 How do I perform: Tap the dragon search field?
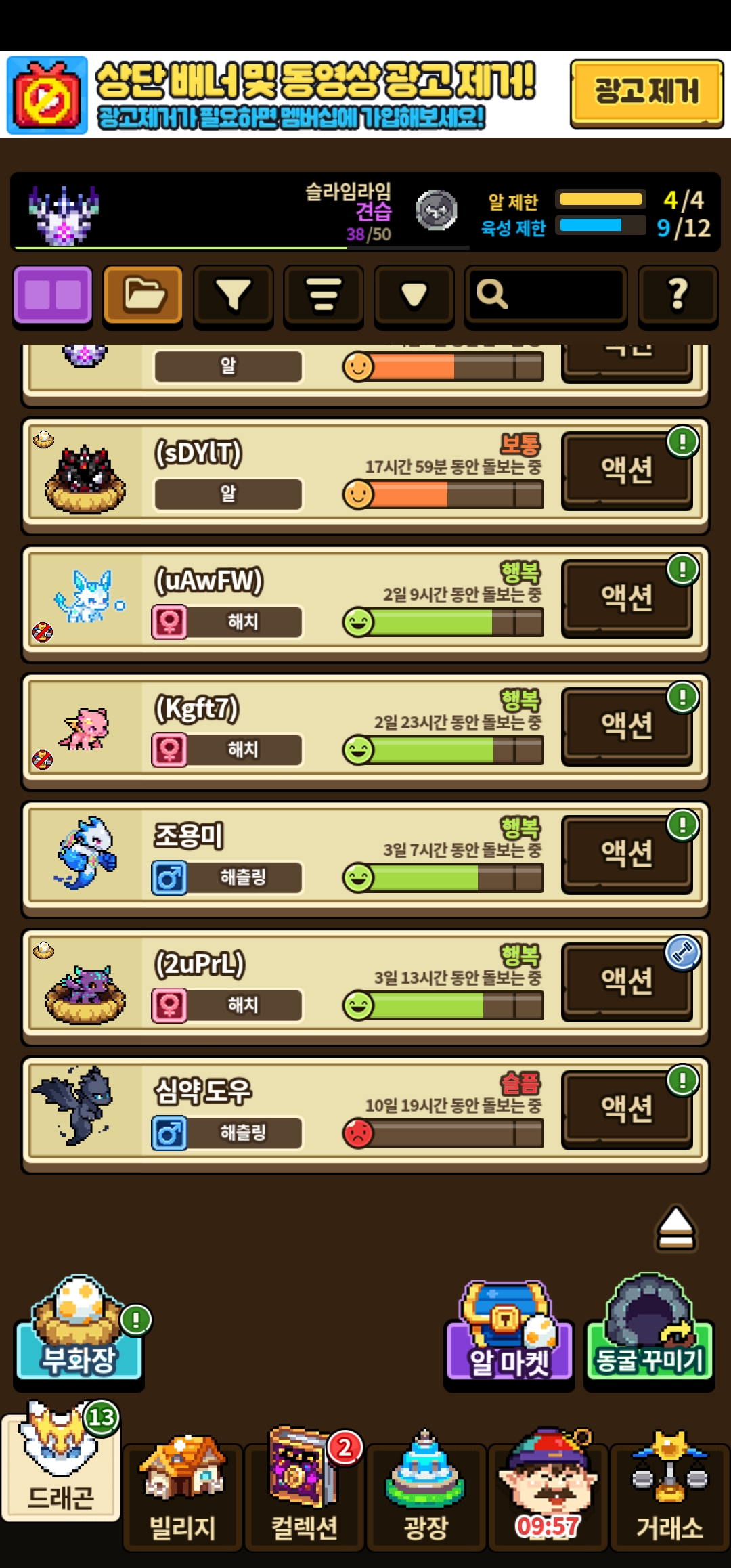pyautogui.click(x=546, y=295)
